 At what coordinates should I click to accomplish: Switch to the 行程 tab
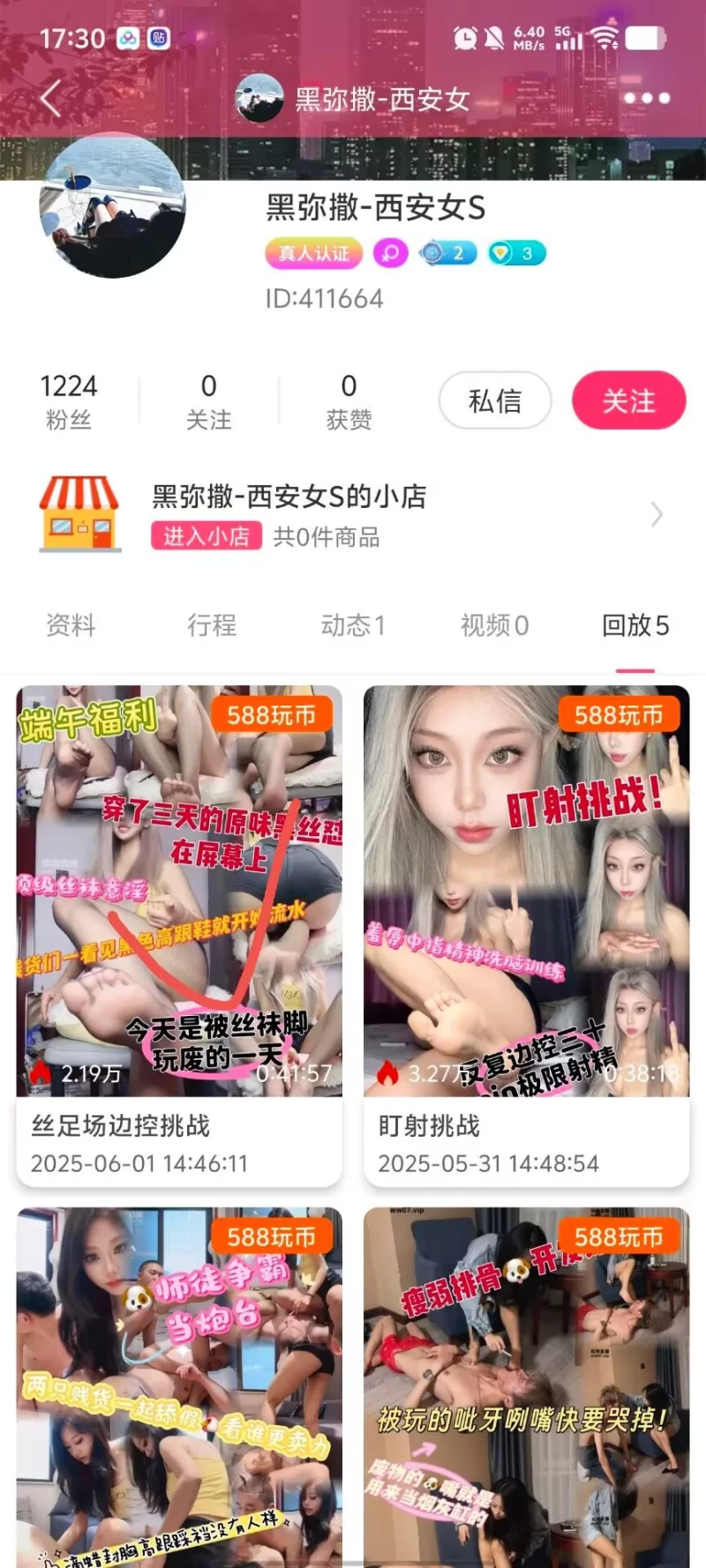[212, 625]
